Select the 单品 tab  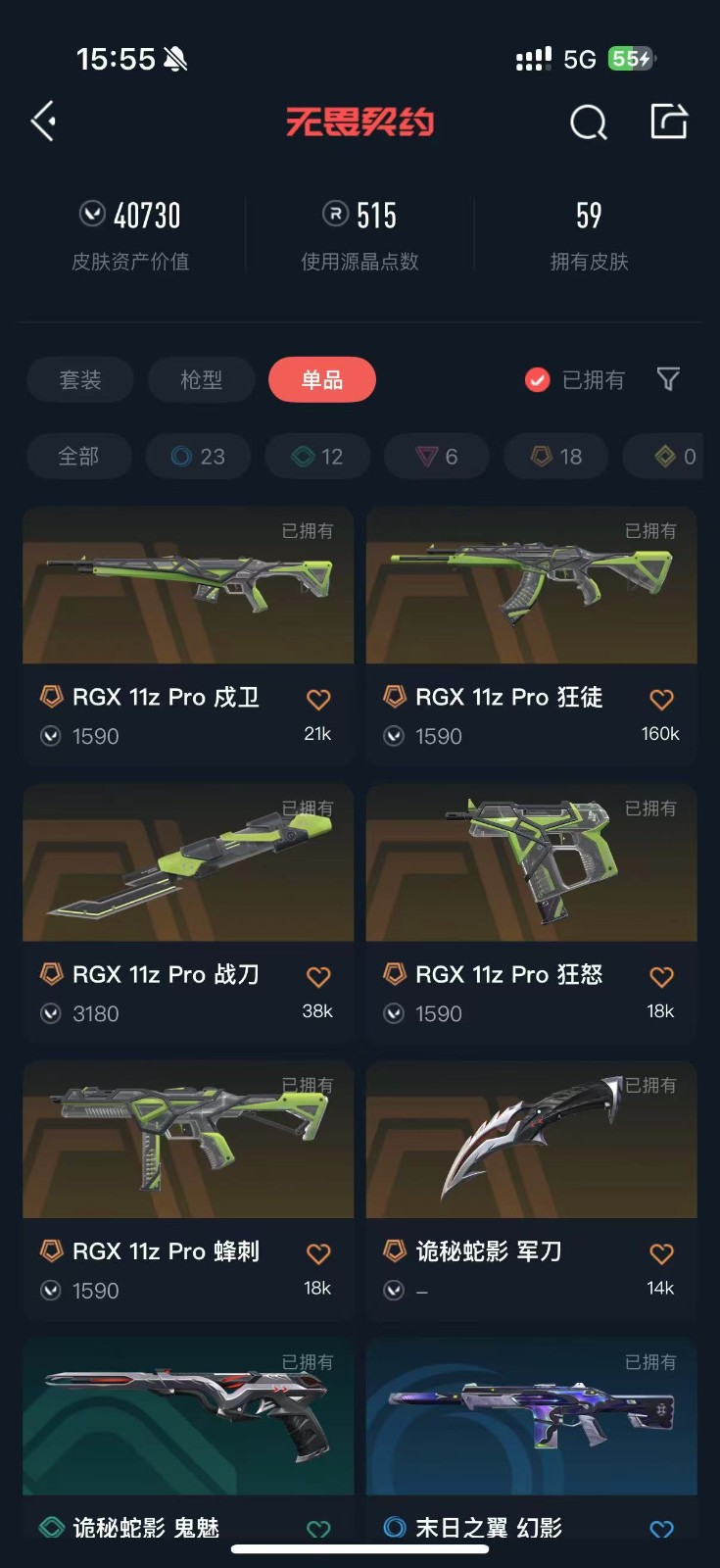tap(322, 379)
